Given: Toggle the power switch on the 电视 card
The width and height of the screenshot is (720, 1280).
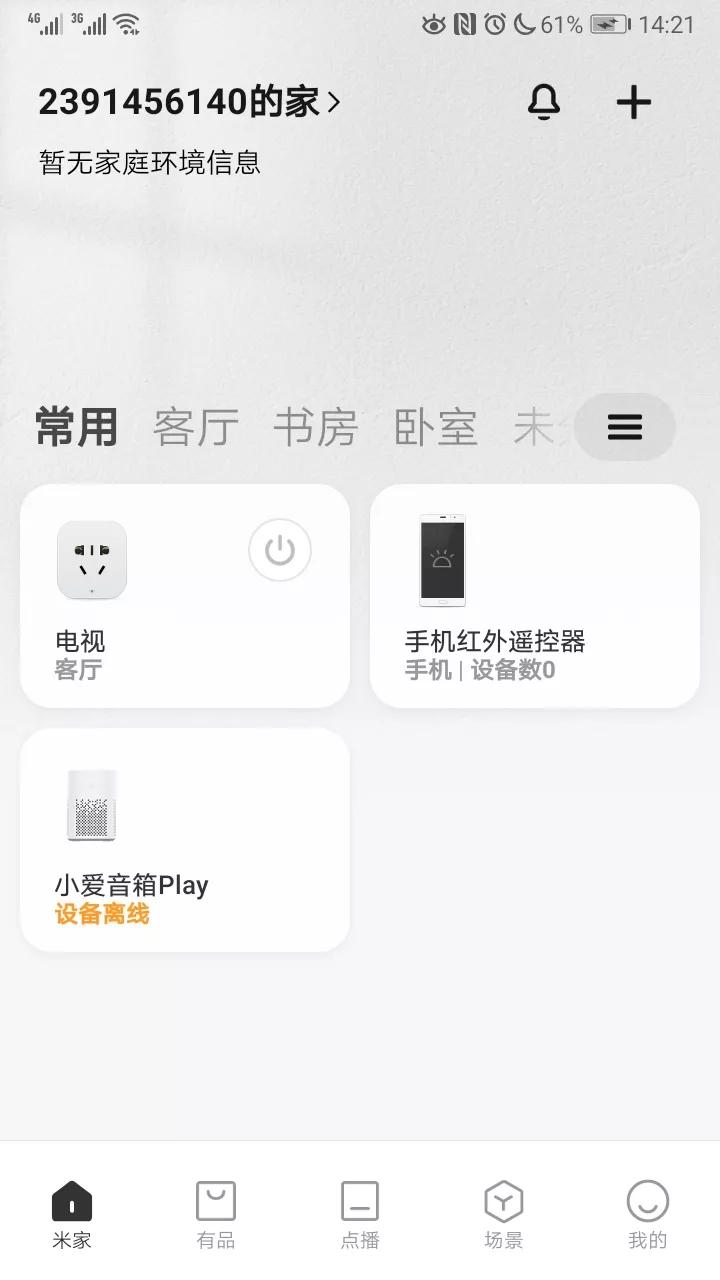Looking at the screenshot, I should 280,549.
